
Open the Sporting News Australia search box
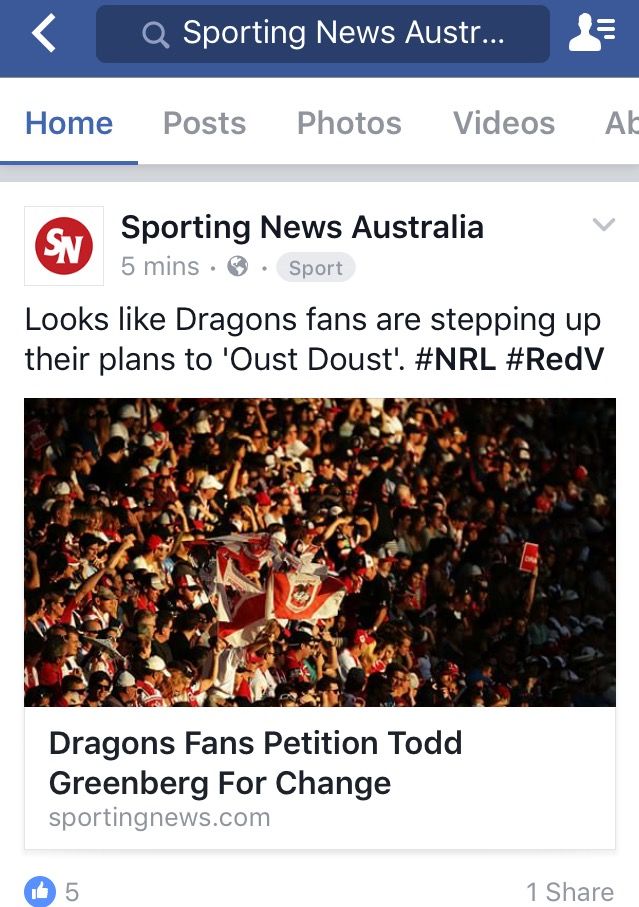pos(322,34)
